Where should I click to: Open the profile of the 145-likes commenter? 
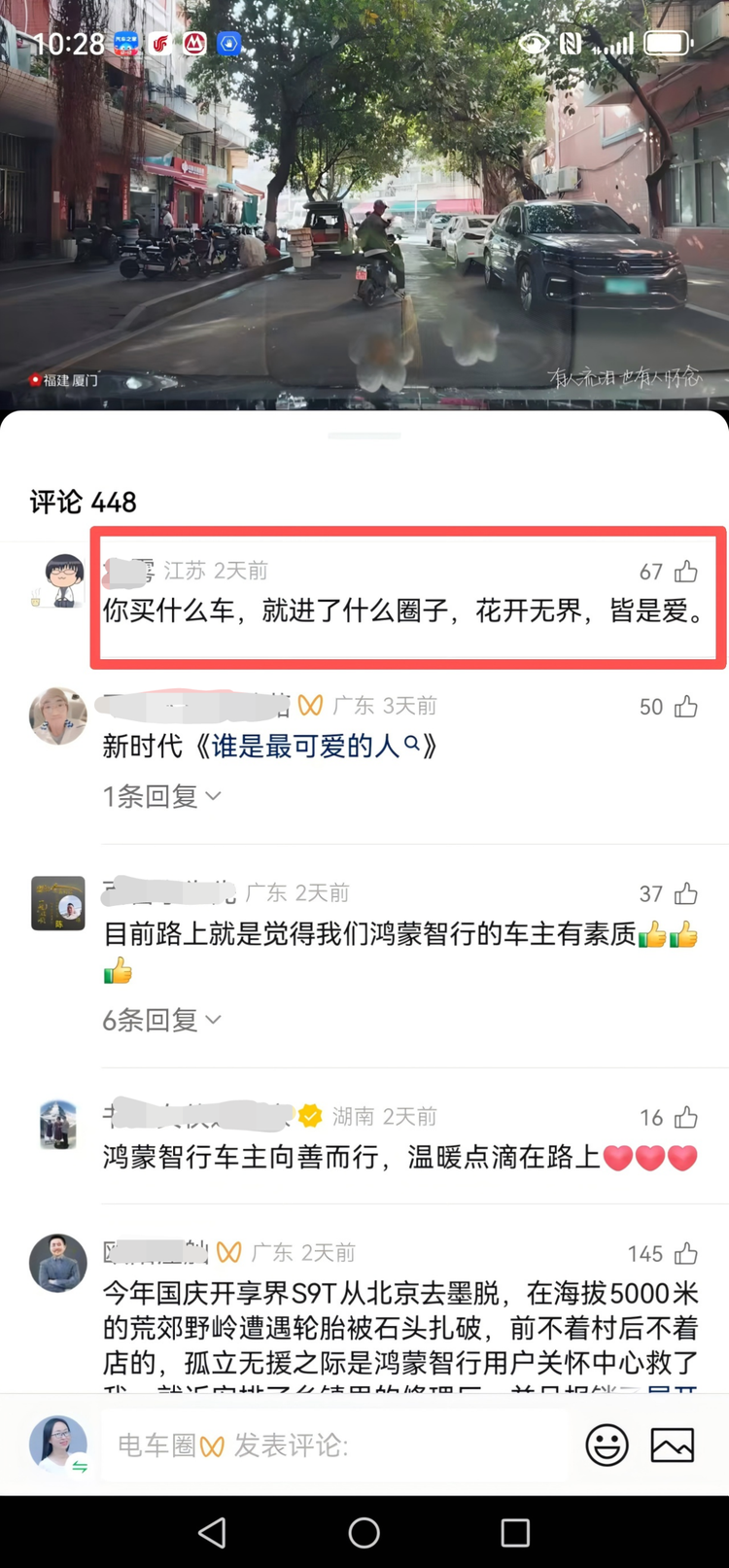[58, 1263]
